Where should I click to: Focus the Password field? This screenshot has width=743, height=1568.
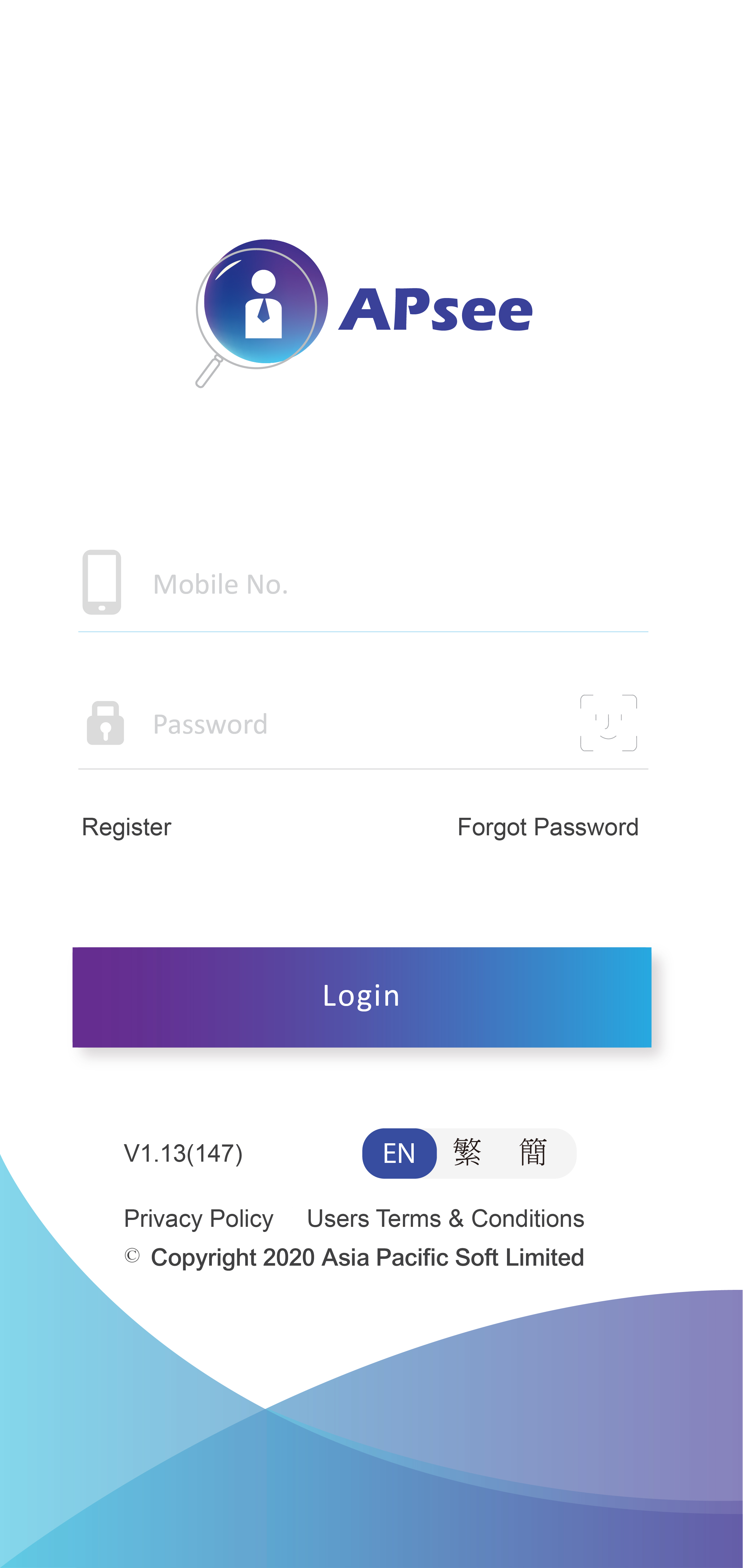329,724
